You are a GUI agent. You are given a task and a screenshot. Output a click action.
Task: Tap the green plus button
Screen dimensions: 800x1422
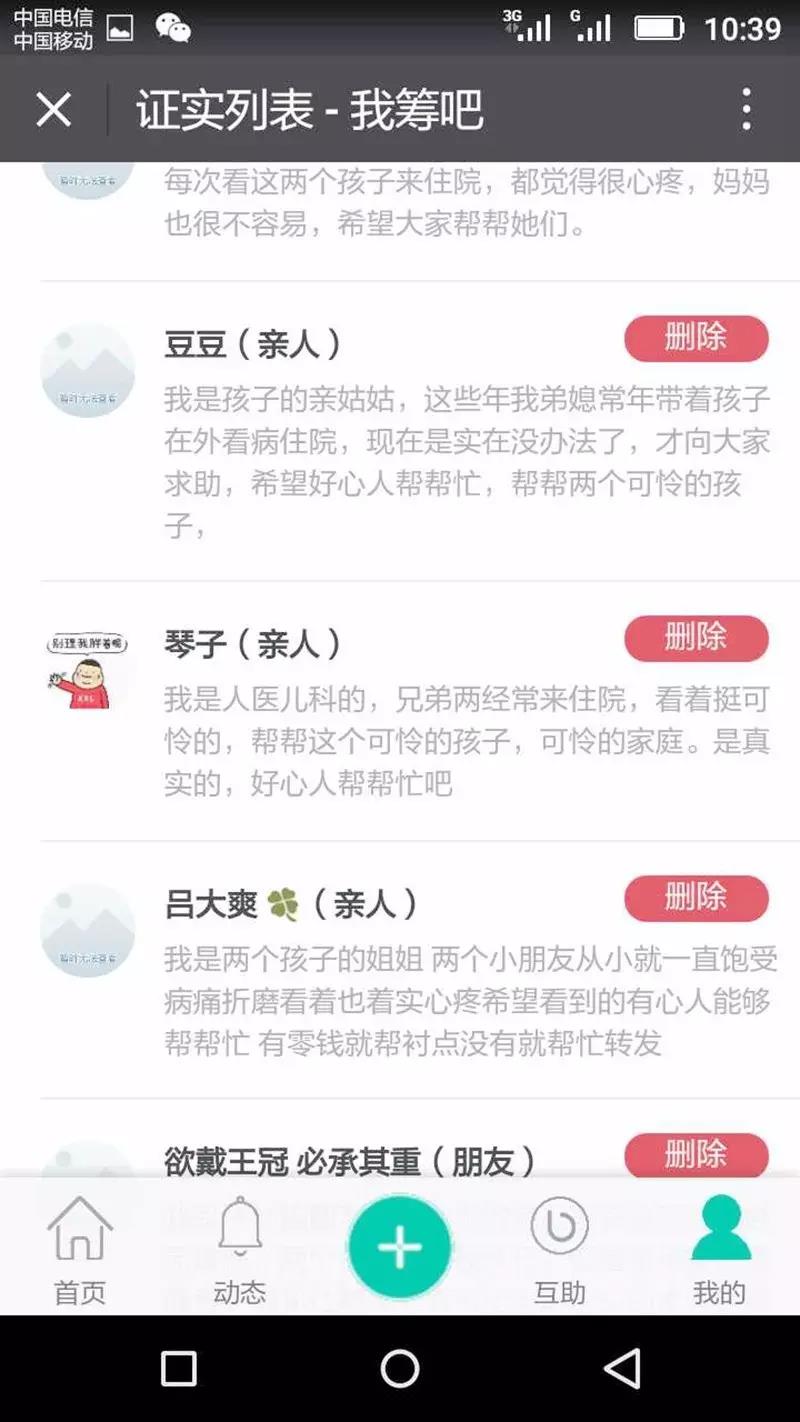tap(400, 1247)
